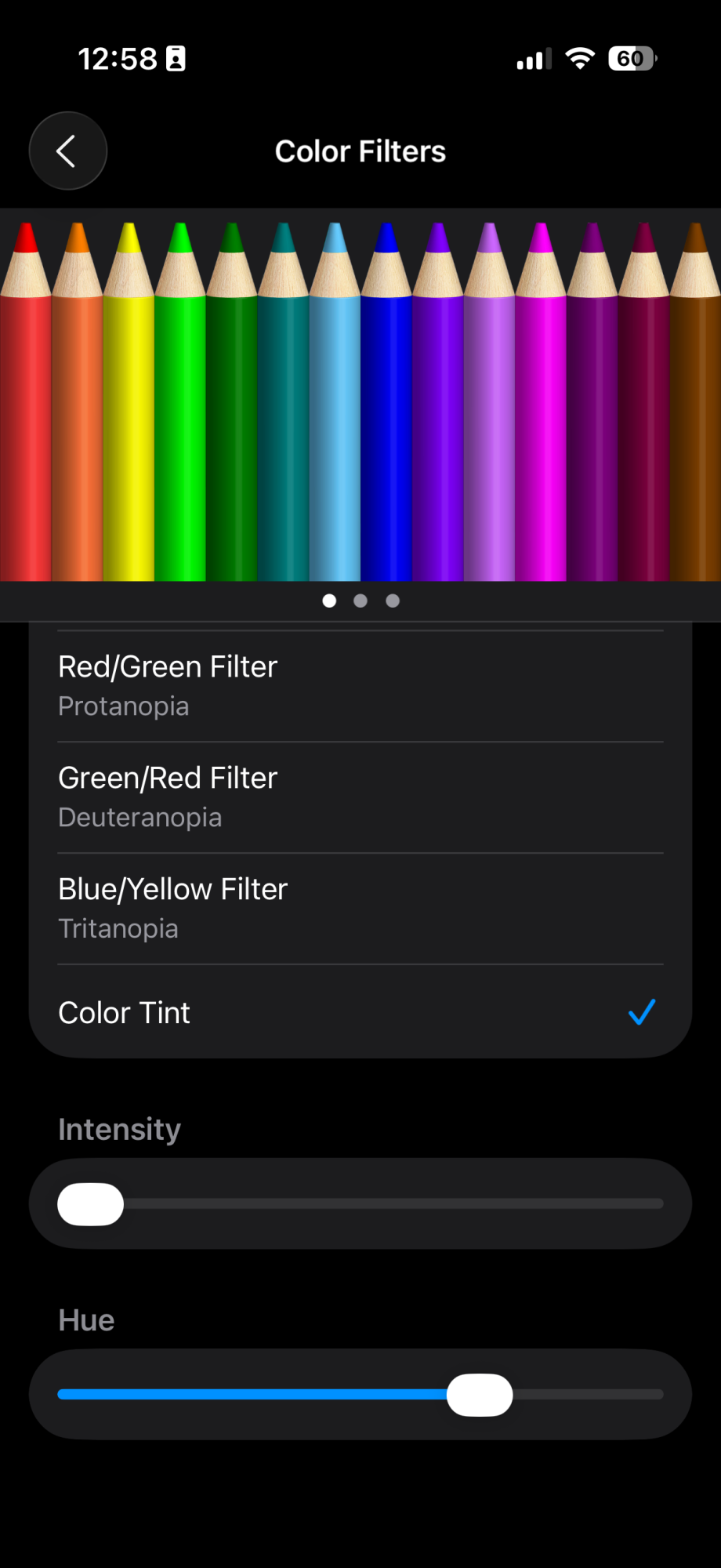This screenshot has width=721, height=1568.
Task: Tap the Color Tint option
Action: (x=360, y=1012)
